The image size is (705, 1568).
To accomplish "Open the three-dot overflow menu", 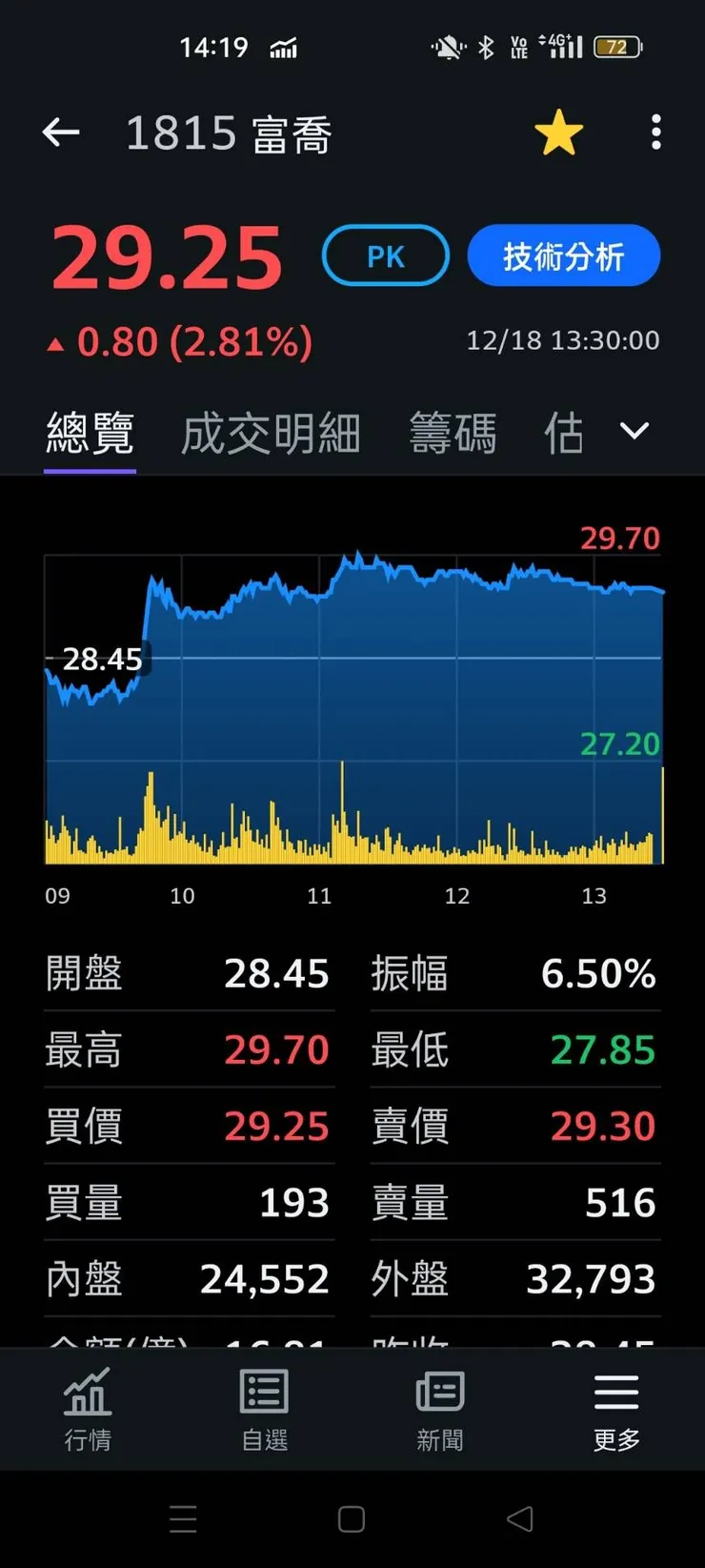I will [655, 132].
